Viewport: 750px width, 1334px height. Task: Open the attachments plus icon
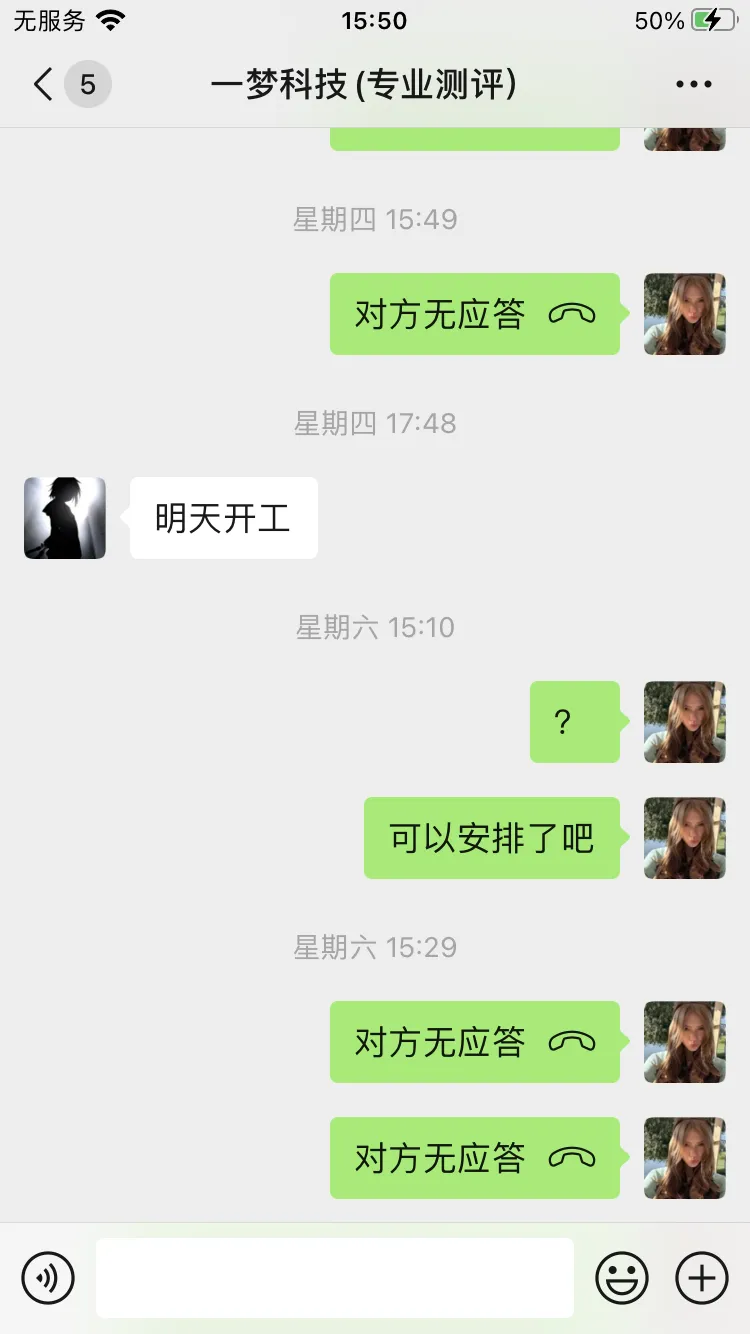tap(701, 1277)
